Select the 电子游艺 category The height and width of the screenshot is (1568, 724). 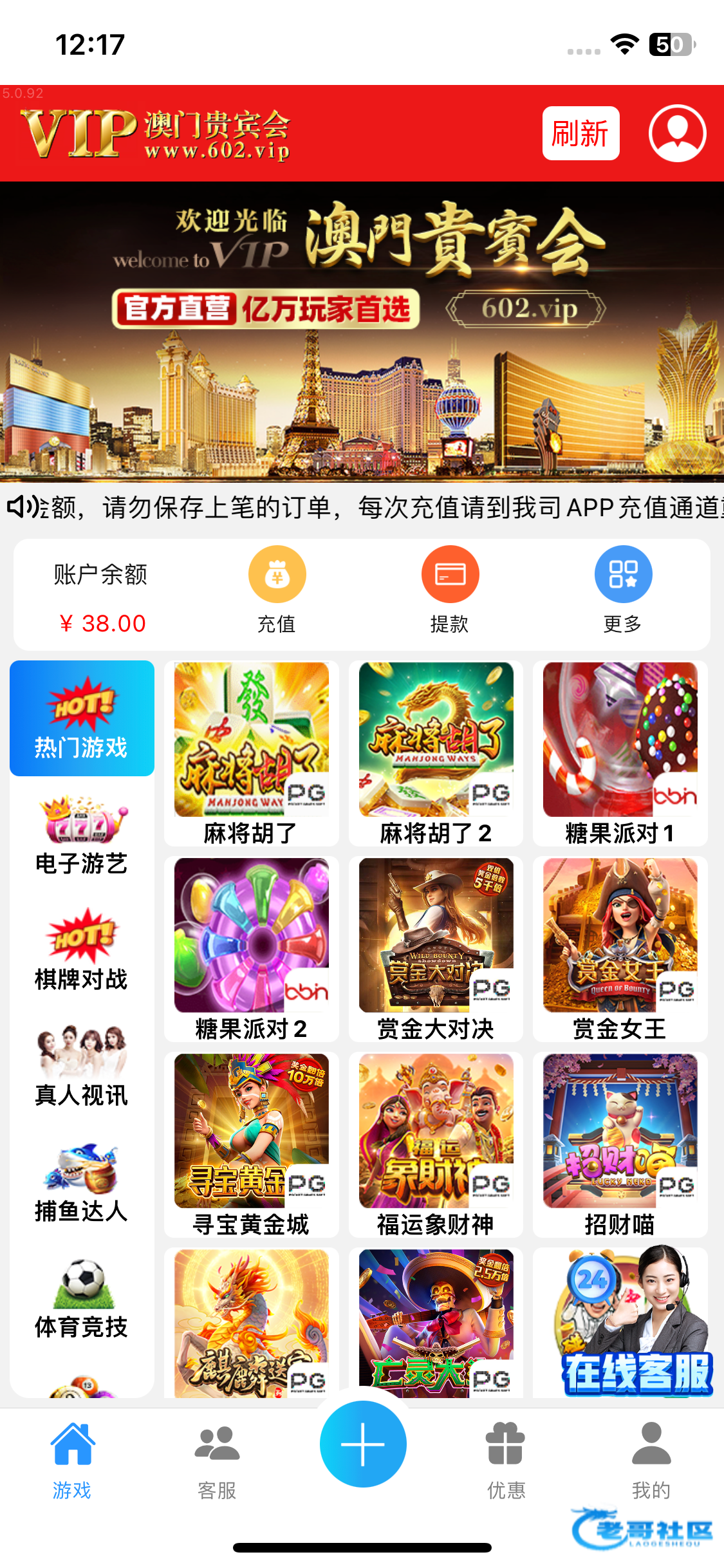pos(82,835)
